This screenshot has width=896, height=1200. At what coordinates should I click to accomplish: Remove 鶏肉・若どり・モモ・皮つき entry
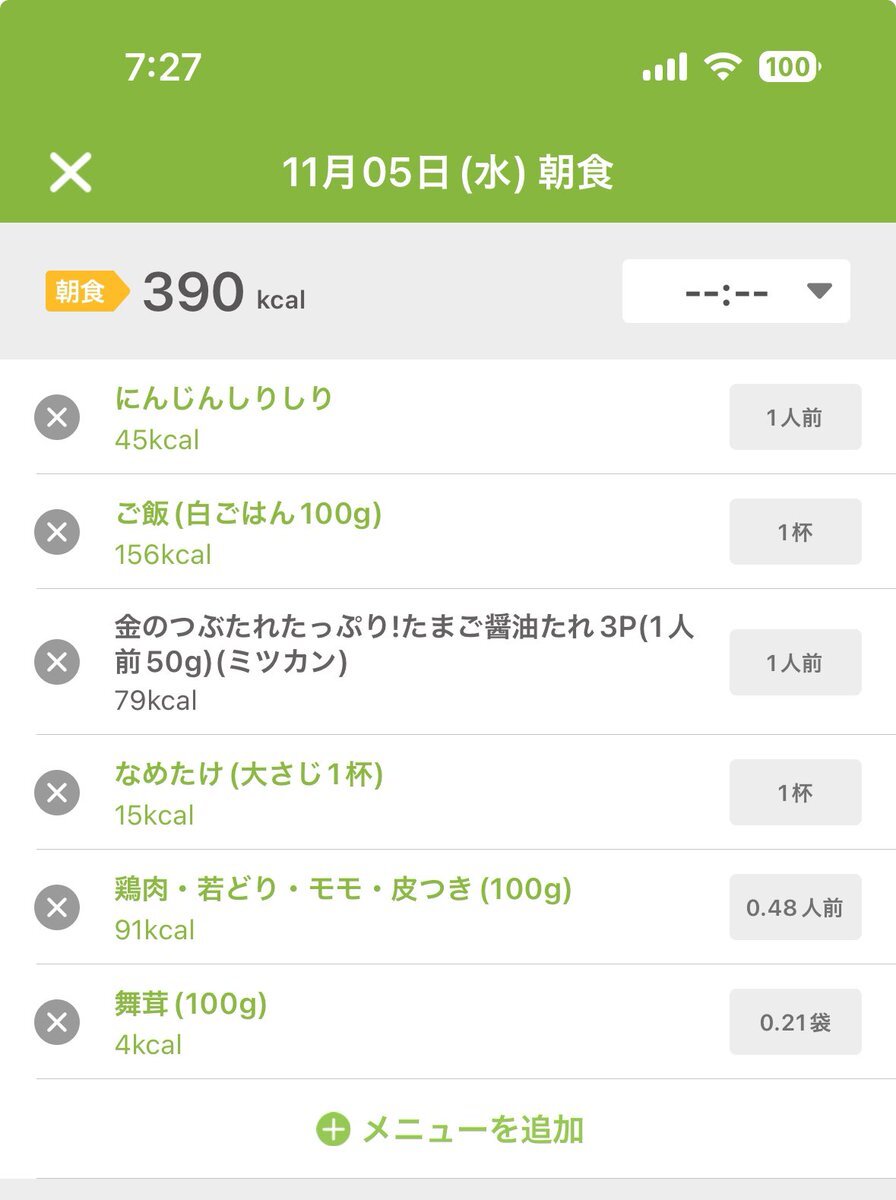click(57, 908)
